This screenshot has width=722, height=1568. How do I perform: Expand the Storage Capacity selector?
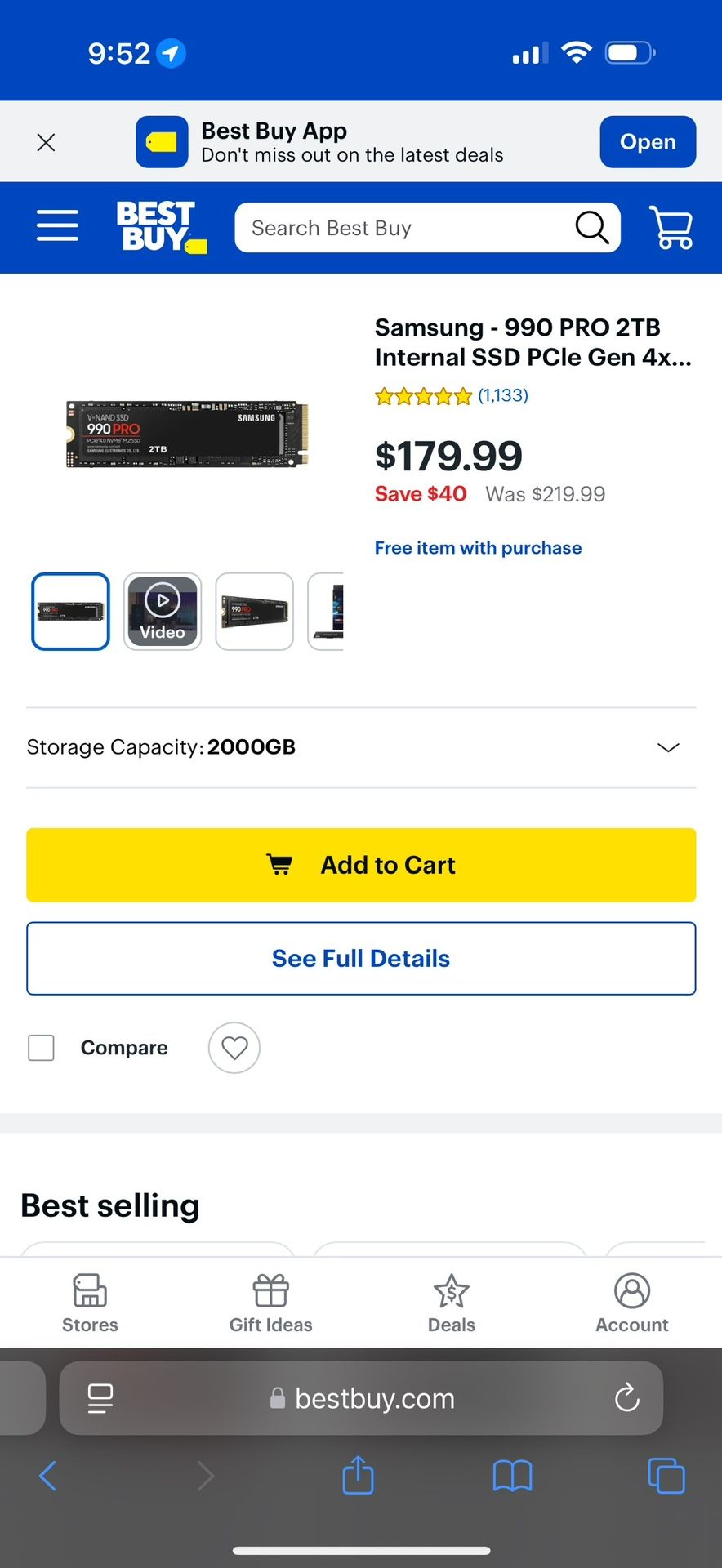tap(668, 747)
